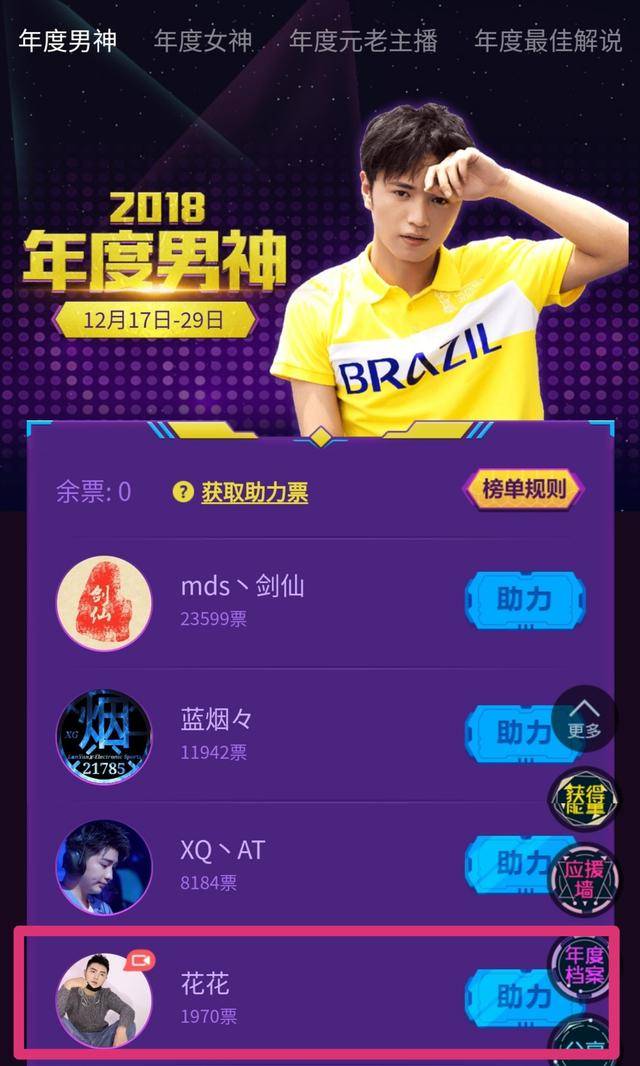640x1066 pixels.
Task: Switch to the 年度女神 tab
Action: click(x=203, y=41)
